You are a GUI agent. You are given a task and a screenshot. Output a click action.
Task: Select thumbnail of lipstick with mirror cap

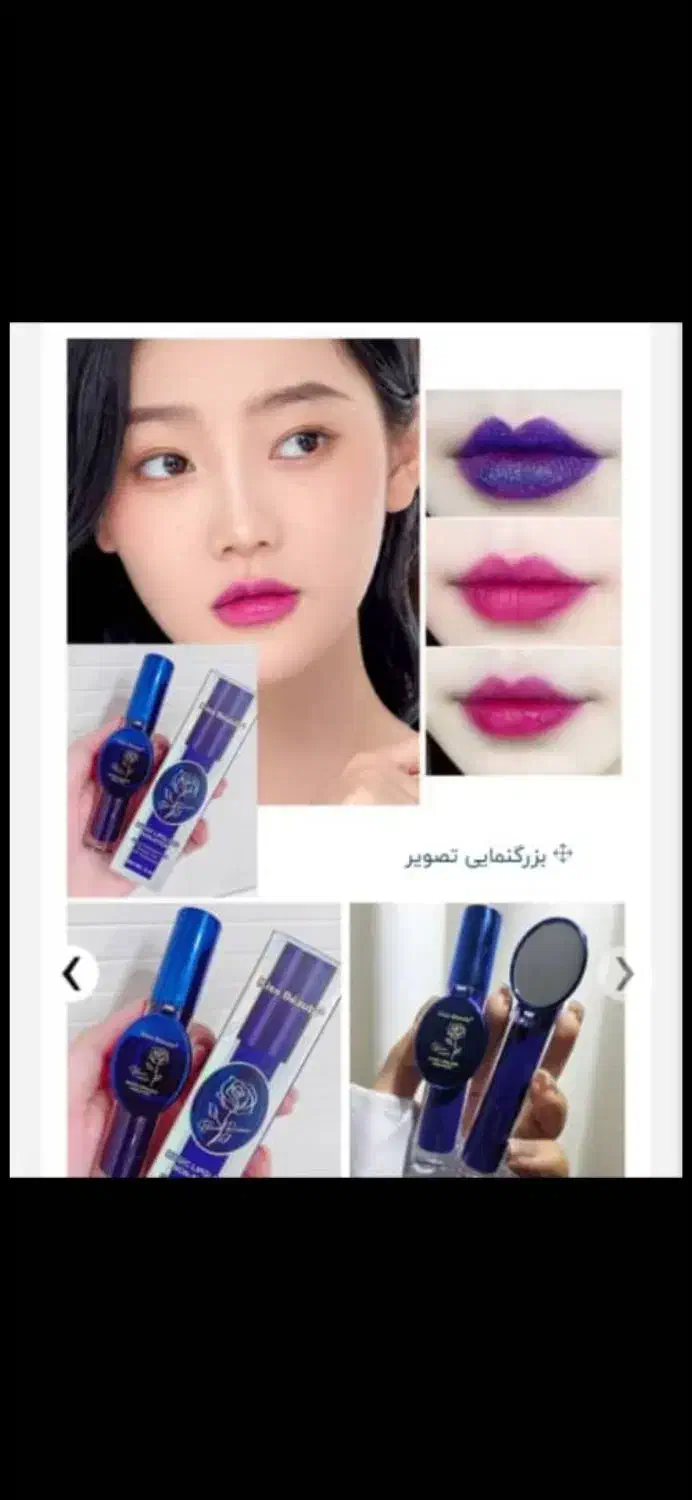pyautogui.click(x=487, y=1040)
